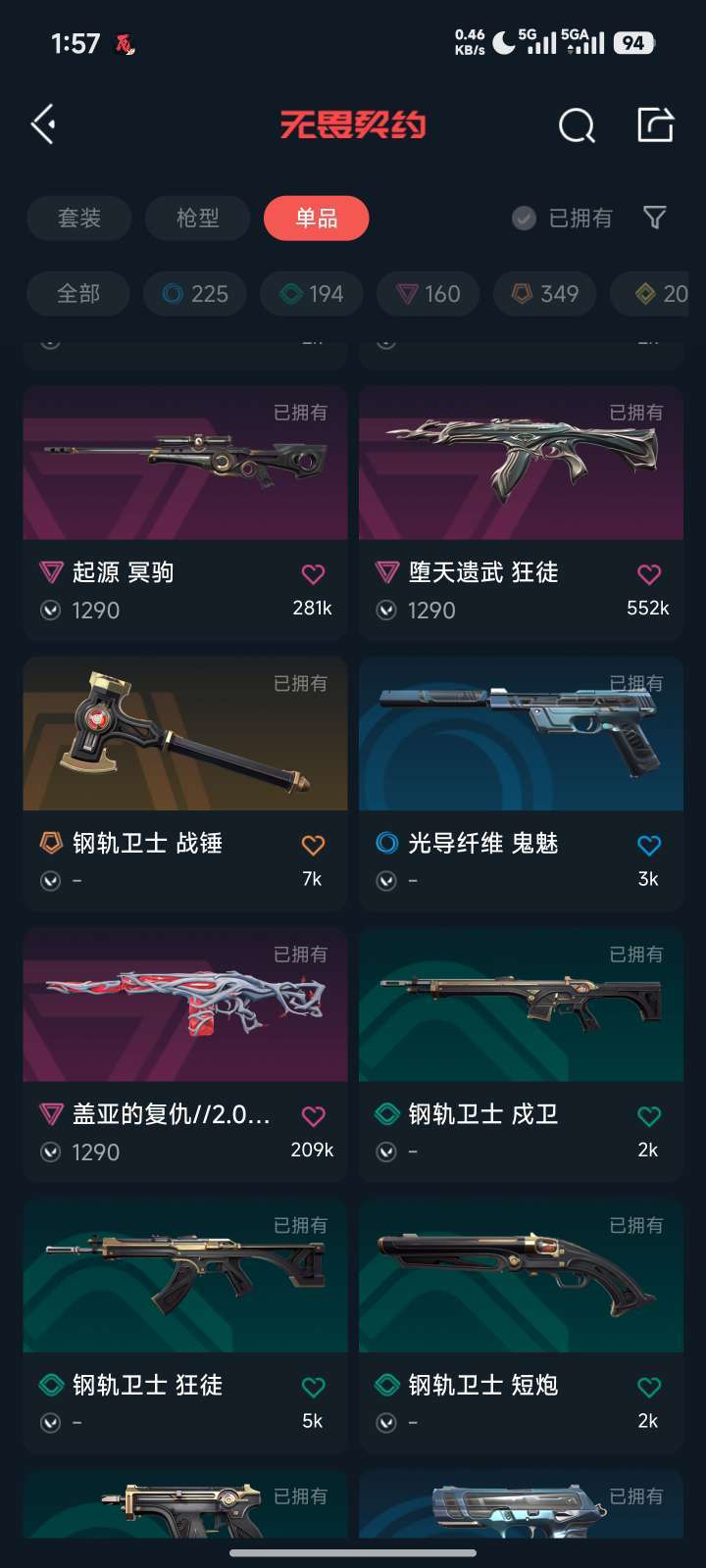Favorite the 光导纤维 鬼魅 skin
Image resolution: width=706 pixels, height=1568 pixels.
pyautogui.click(x=649, y=845)
